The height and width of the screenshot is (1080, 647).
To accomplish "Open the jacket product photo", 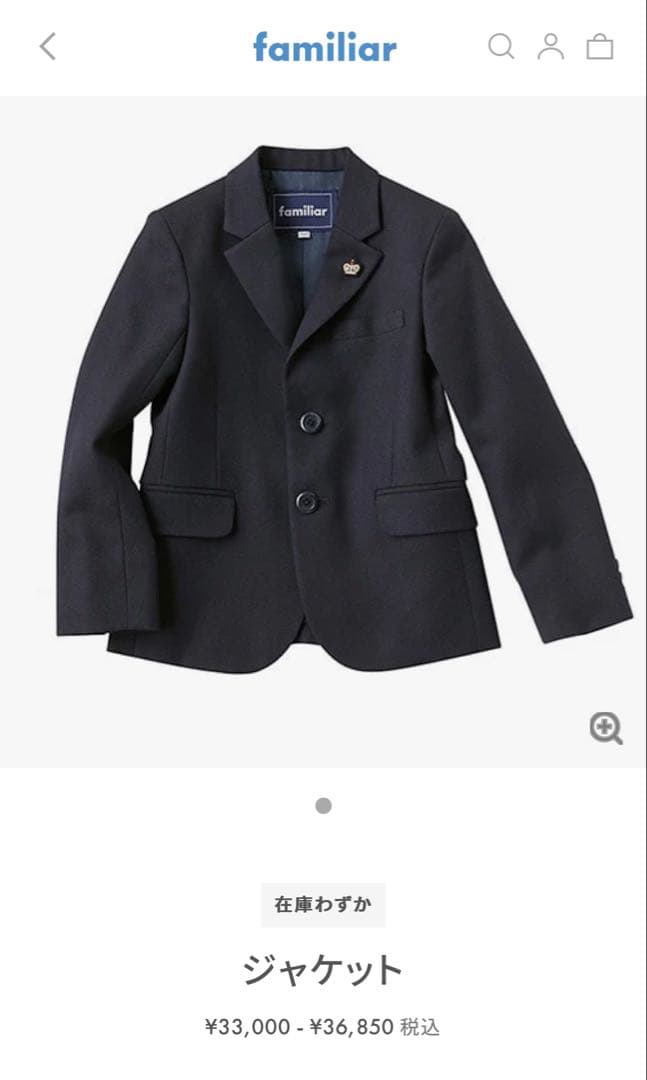I will point(323,420).
